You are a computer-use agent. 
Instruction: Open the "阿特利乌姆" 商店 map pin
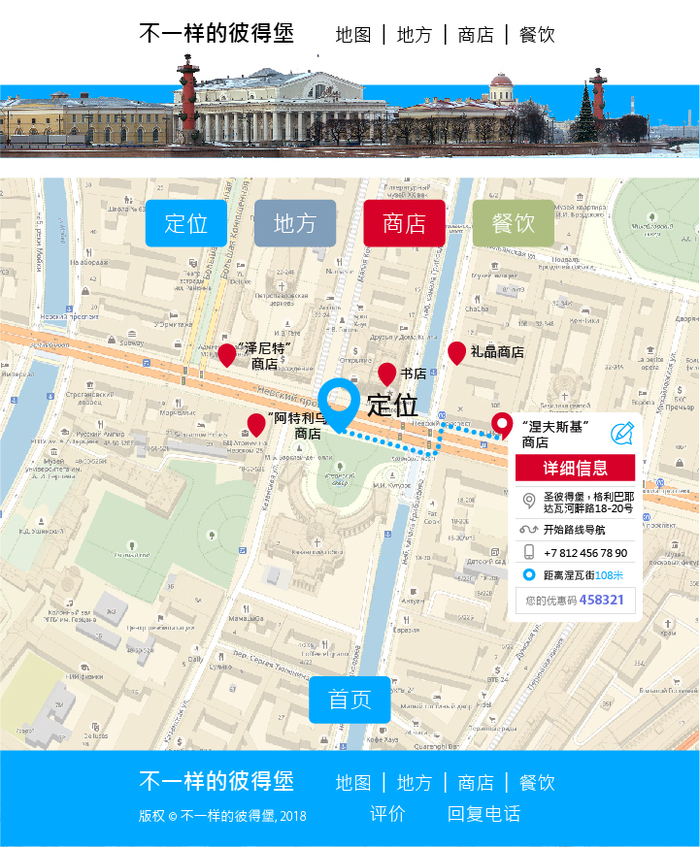tap(256, 424)
